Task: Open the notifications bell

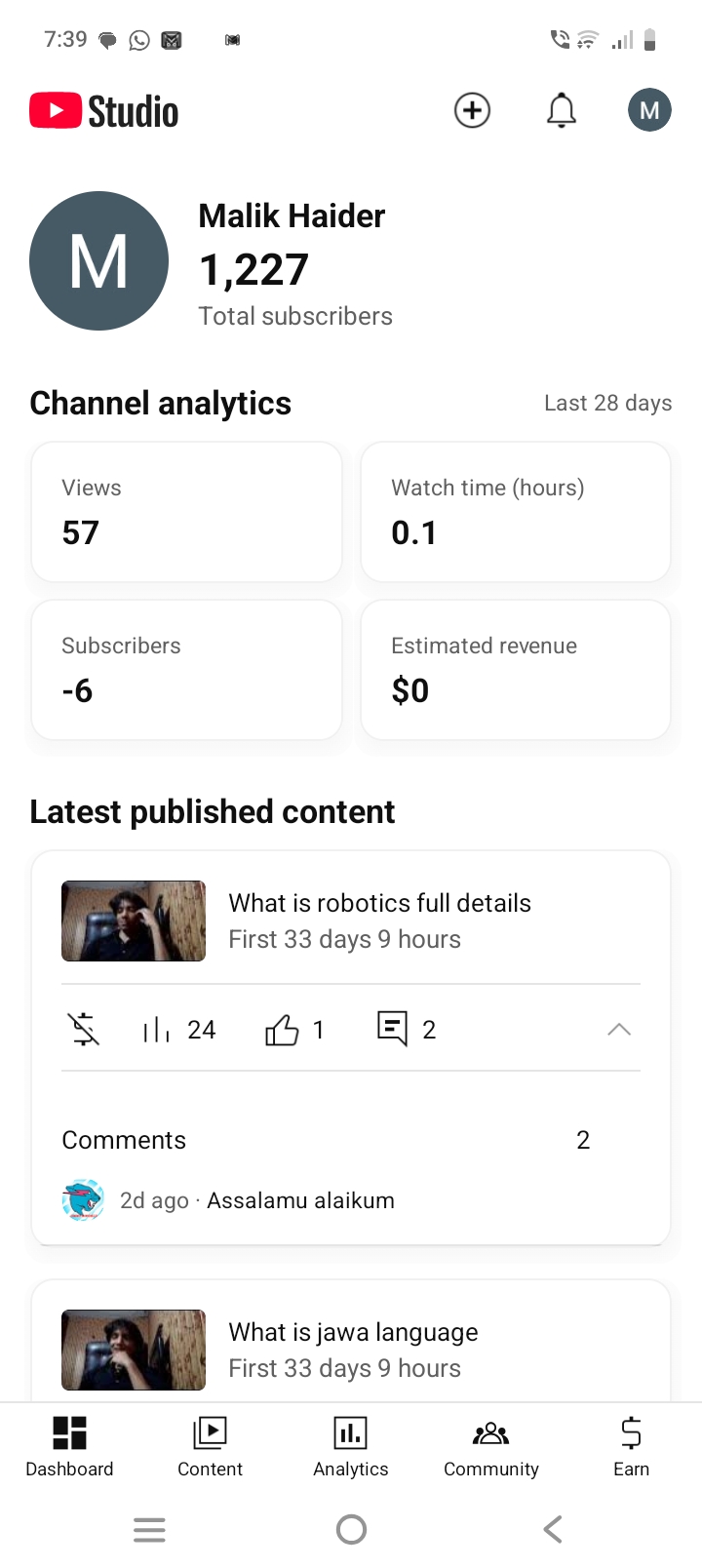Action: [561, 110]
